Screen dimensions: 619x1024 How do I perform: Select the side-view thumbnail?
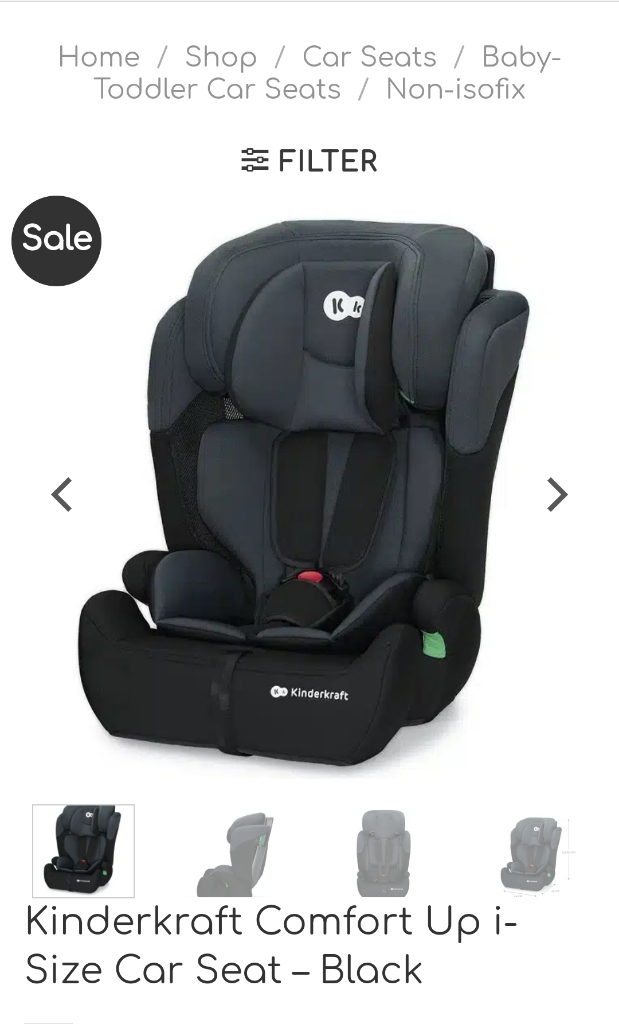[234, 853]
